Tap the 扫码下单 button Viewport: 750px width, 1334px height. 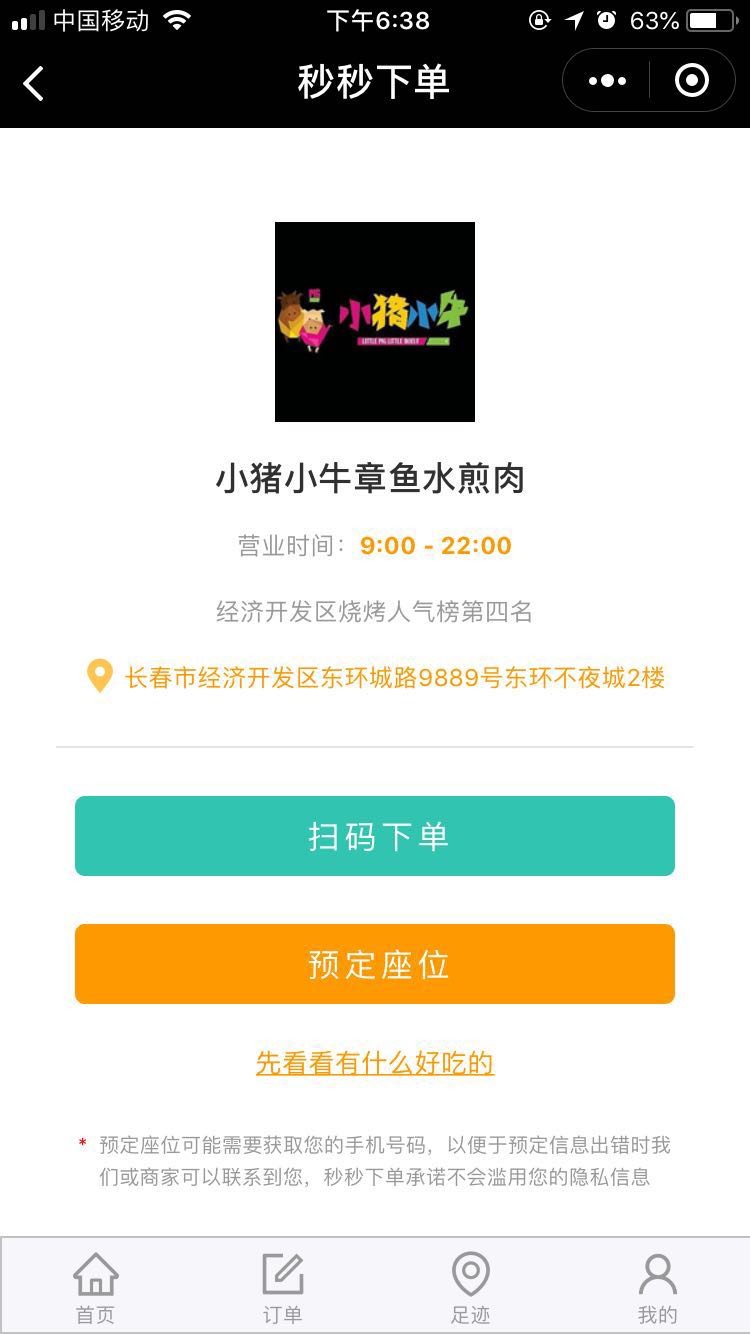375,836
